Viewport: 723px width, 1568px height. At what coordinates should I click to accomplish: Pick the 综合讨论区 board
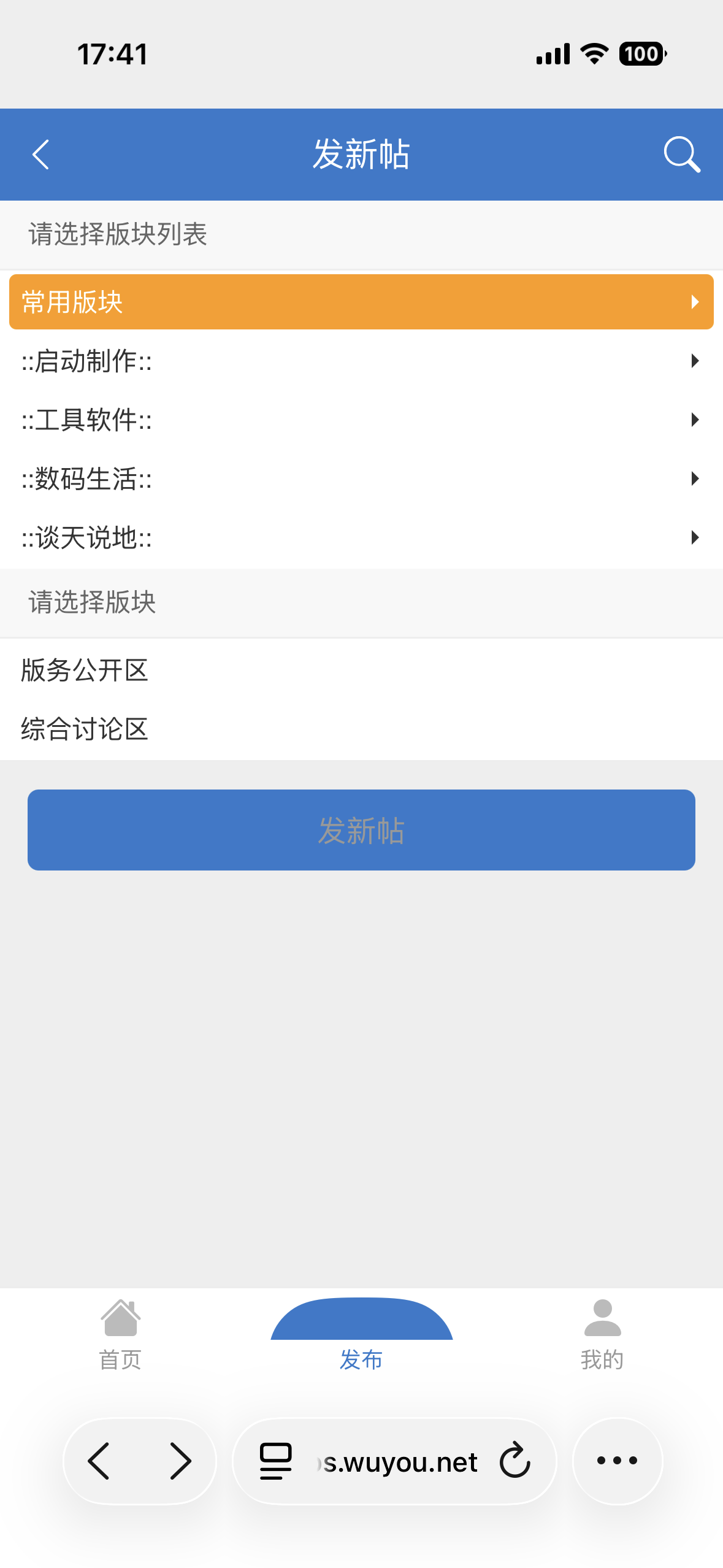pyautogui.click(x=85, y=729)
